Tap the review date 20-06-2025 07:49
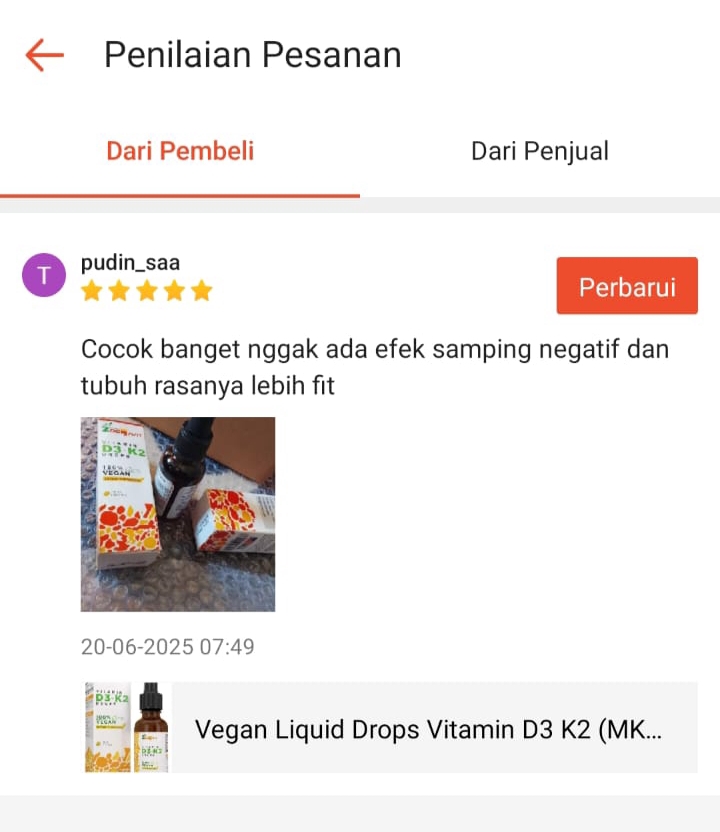Image resolution: width=720 pixels, height=832 pixels. point(168,647)
